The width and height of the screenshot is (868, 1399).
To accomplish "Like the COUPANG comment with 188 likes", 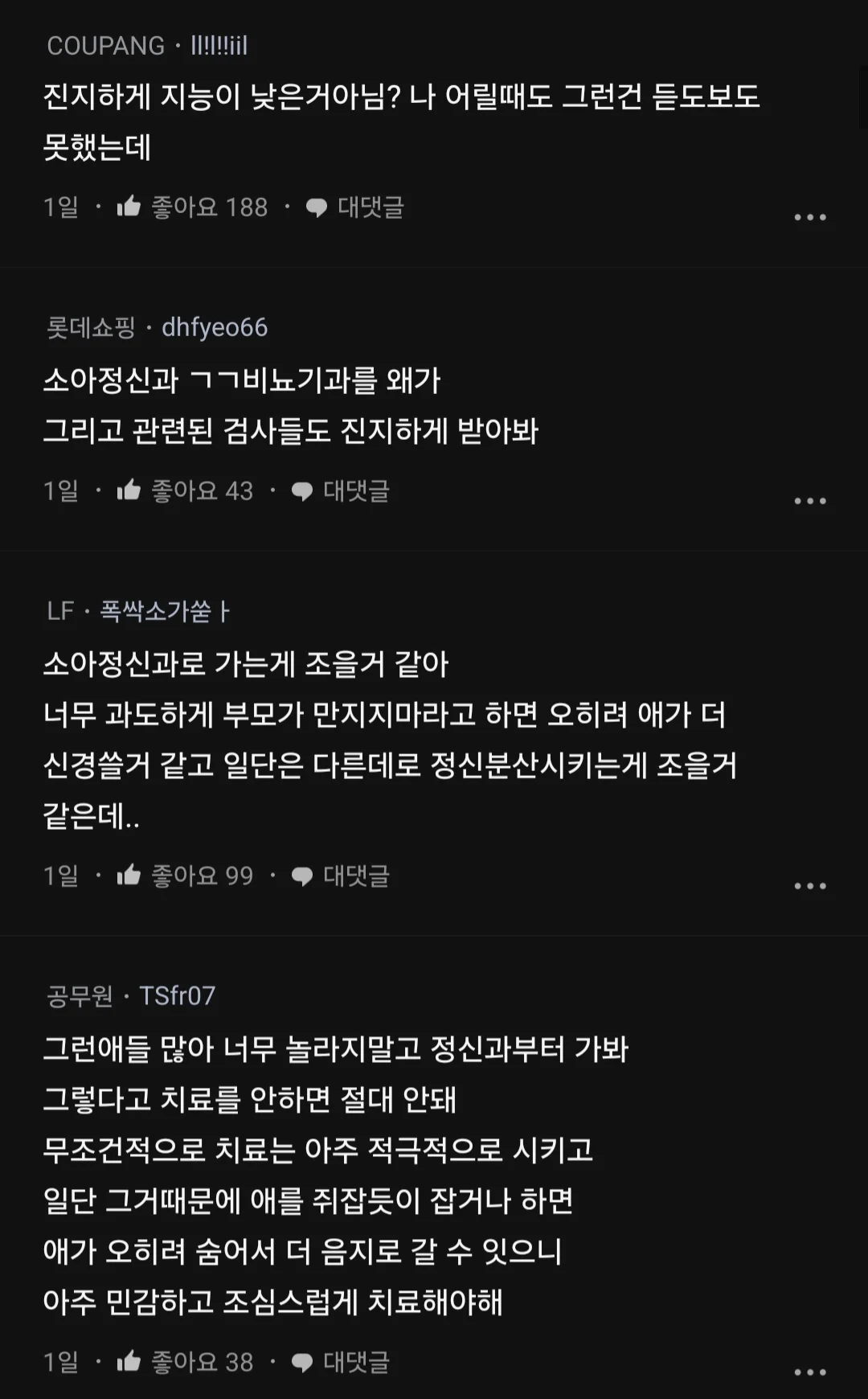I will coord(129,207).
